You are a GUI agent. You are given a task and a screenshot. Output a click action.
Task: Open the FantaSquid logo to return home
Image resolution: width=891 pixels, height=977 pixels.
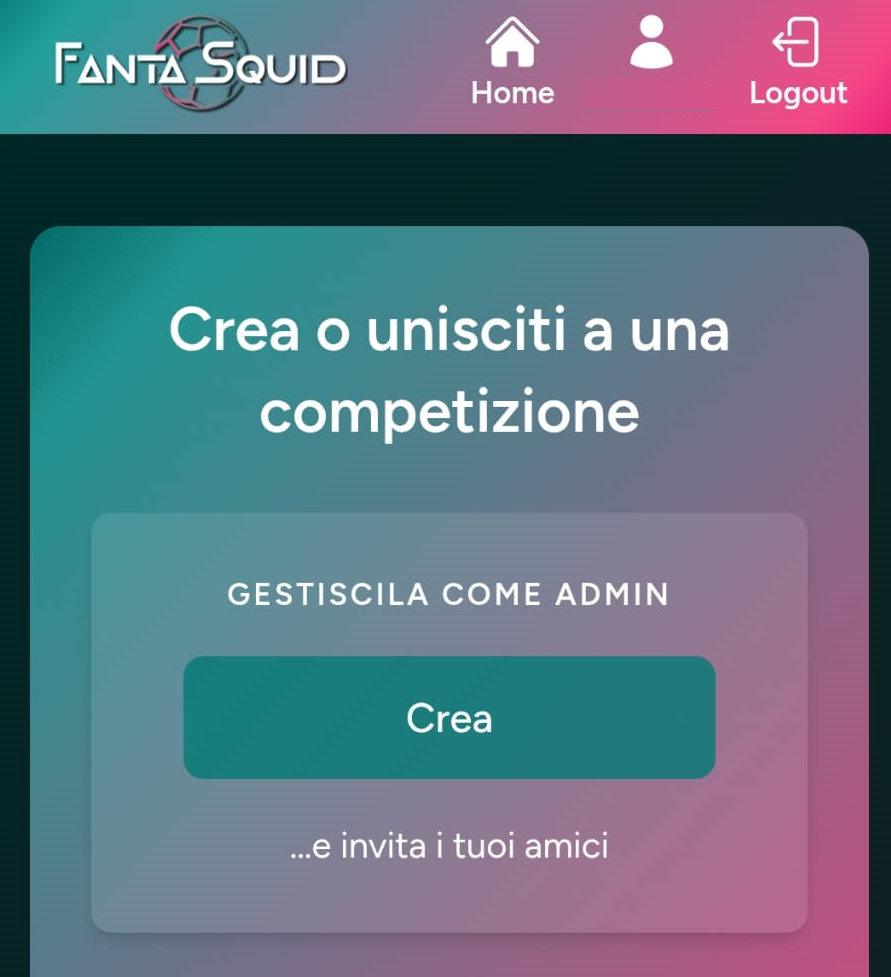point(200,60)
